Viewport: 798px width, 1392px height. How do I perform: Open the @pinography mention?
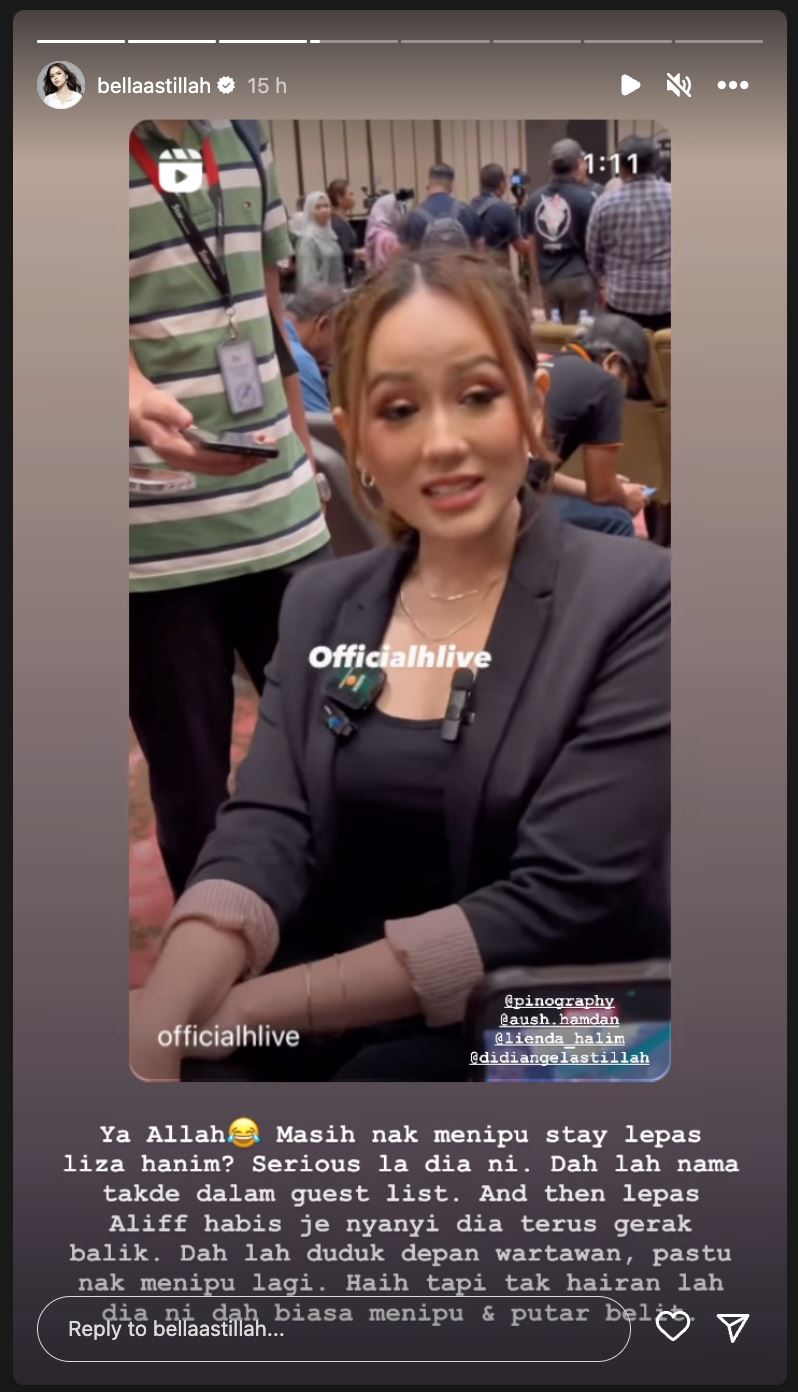[x=559, y=1001]
